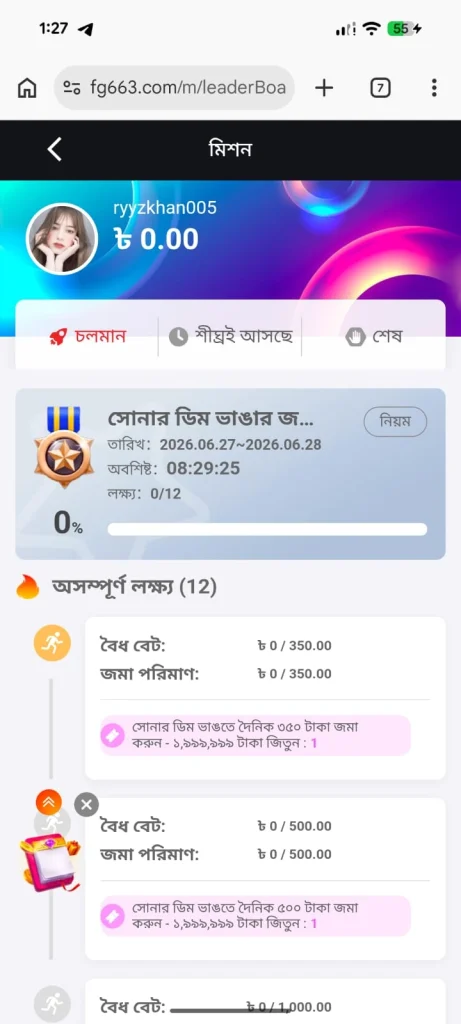Switch to the চলমান tab
The width and height of the screenshot is (461, 1024).
point(87,337)
